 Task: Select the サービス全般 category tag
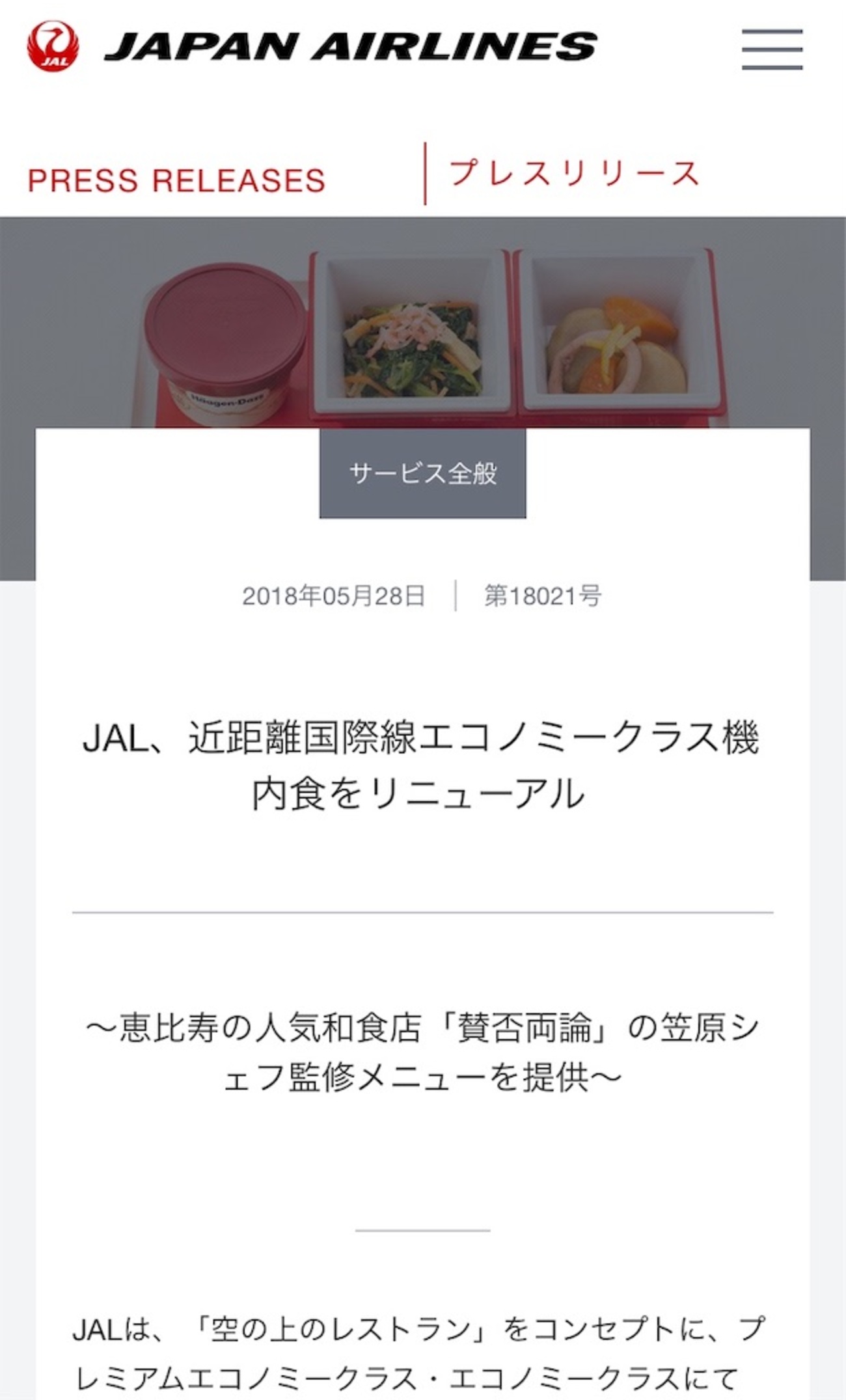(422, 473)
